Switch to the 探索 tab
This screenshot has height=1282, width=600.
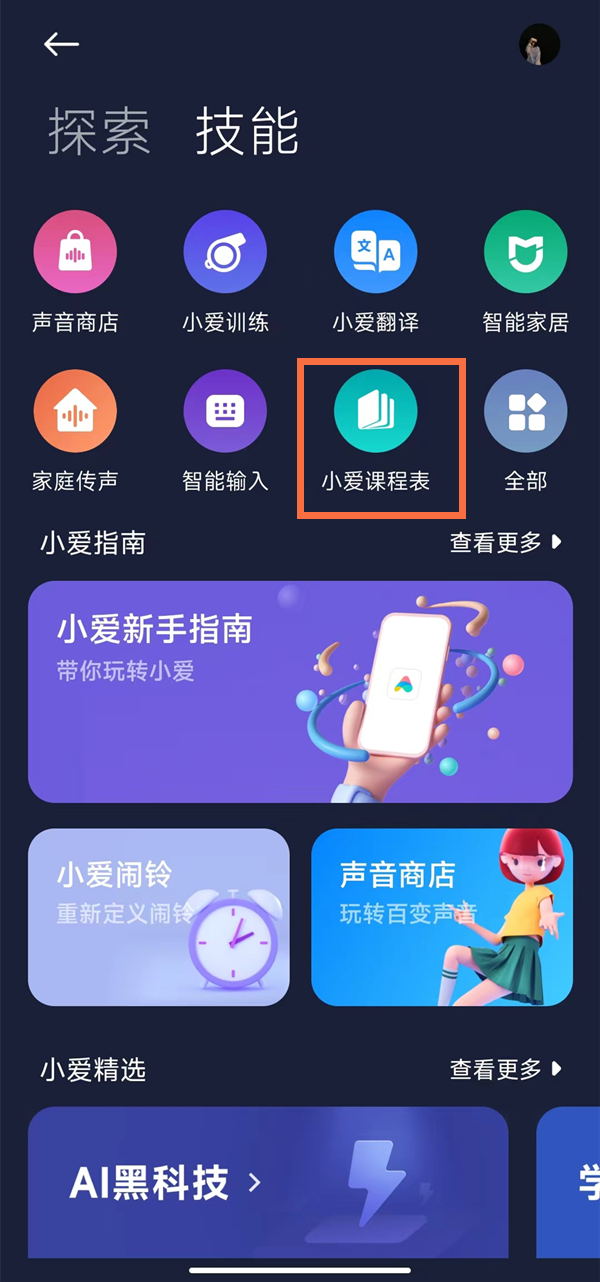[x=99, y=131]
